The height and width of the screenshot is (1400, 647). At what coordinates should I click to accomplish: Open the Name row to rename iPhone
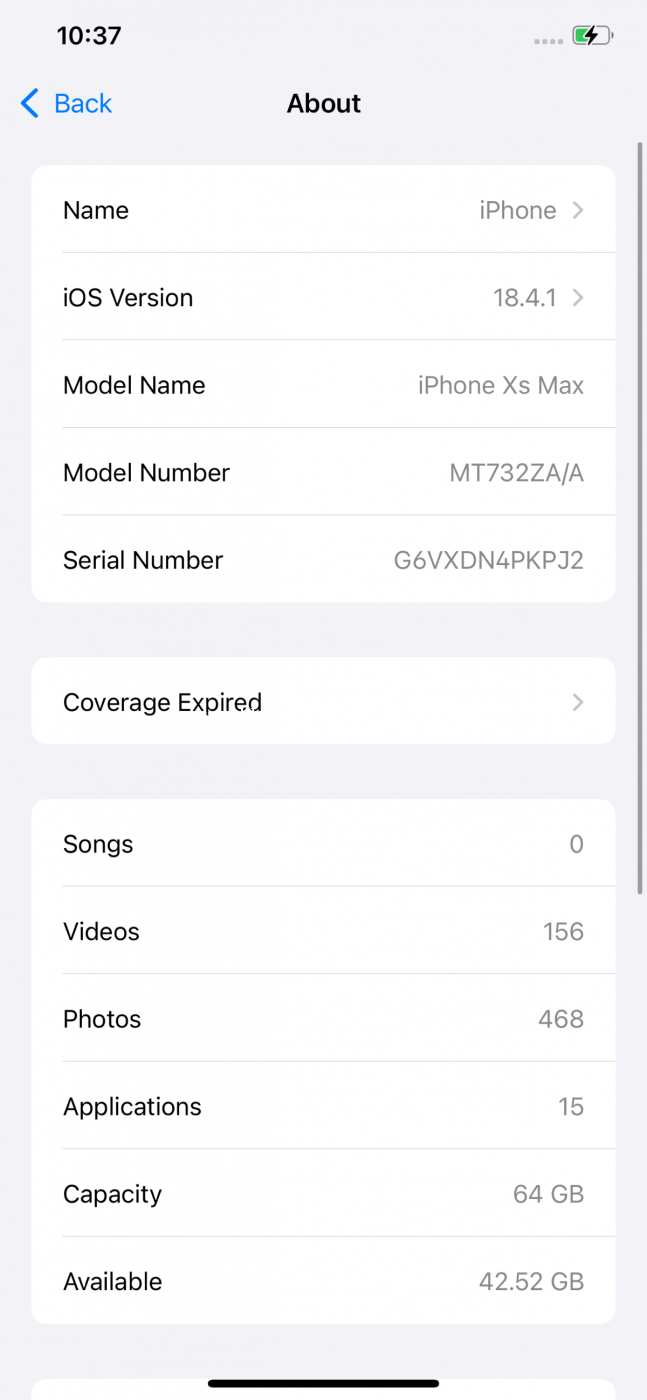pos(323,210)
